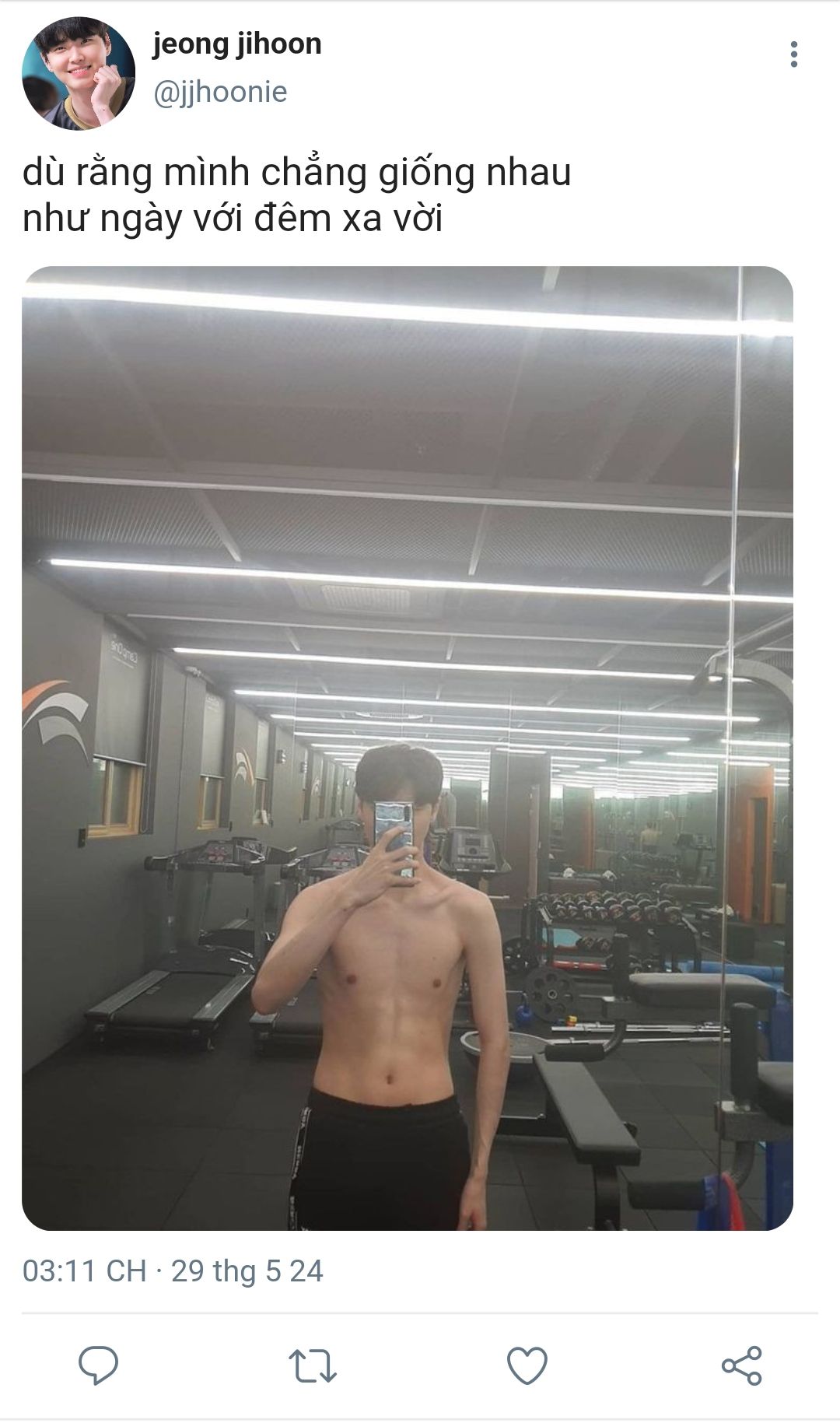
Task: Open jeong jihoon's profile picture
Action: [79, 73]
